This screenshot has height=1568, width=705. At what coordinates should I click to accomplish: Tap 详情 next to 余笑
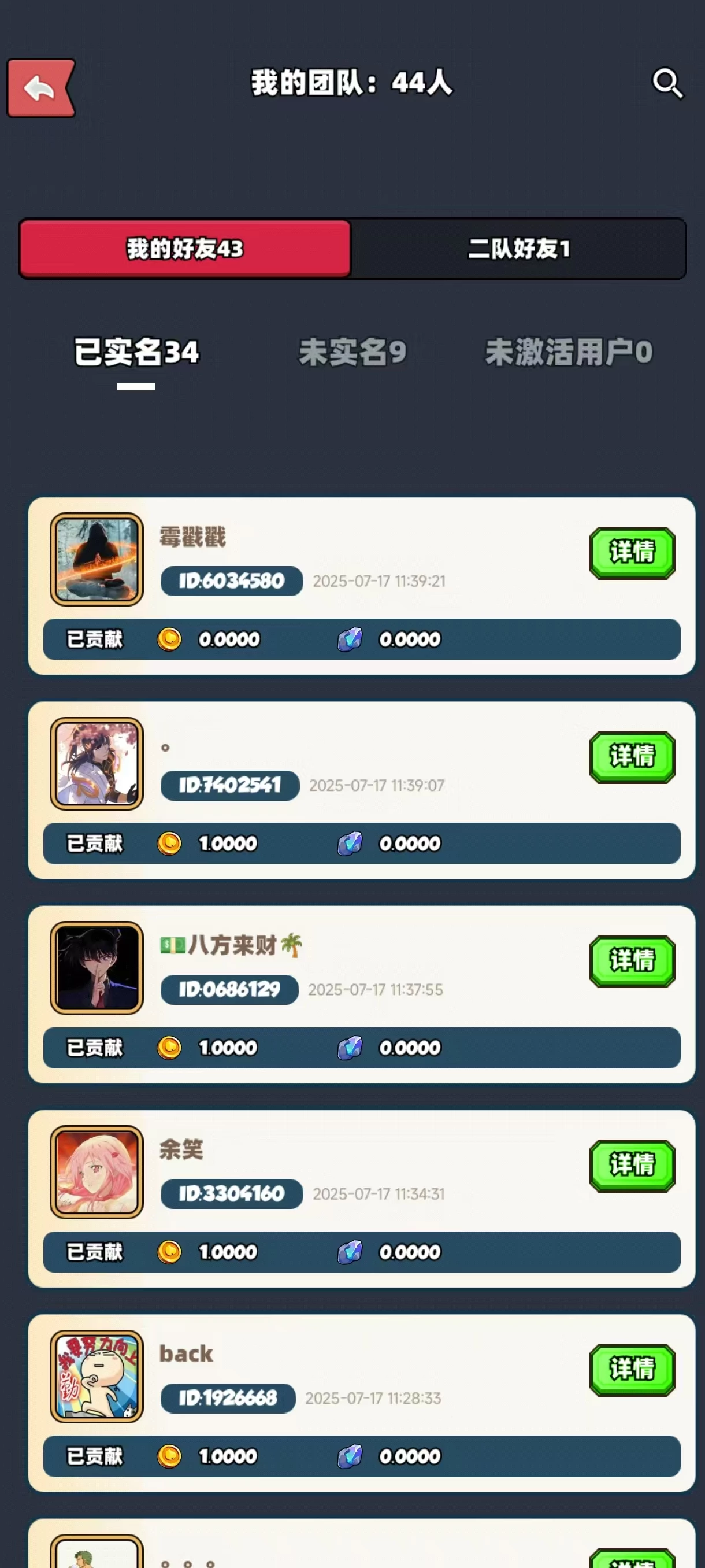pyautogui.click(x=632, y=1165)
